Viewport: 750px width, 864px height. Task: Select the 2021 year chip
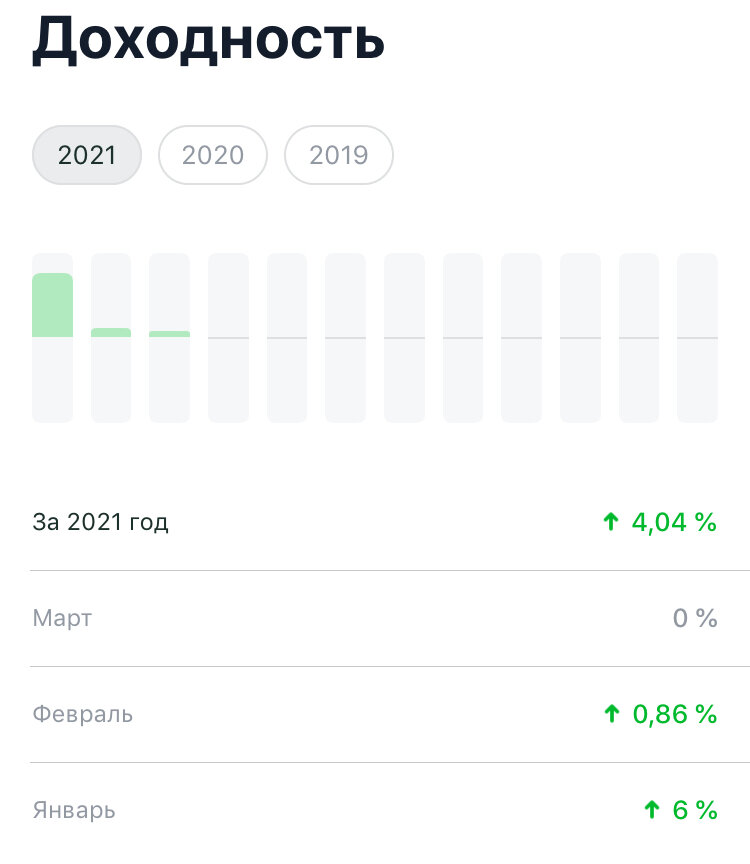[87, 155]
